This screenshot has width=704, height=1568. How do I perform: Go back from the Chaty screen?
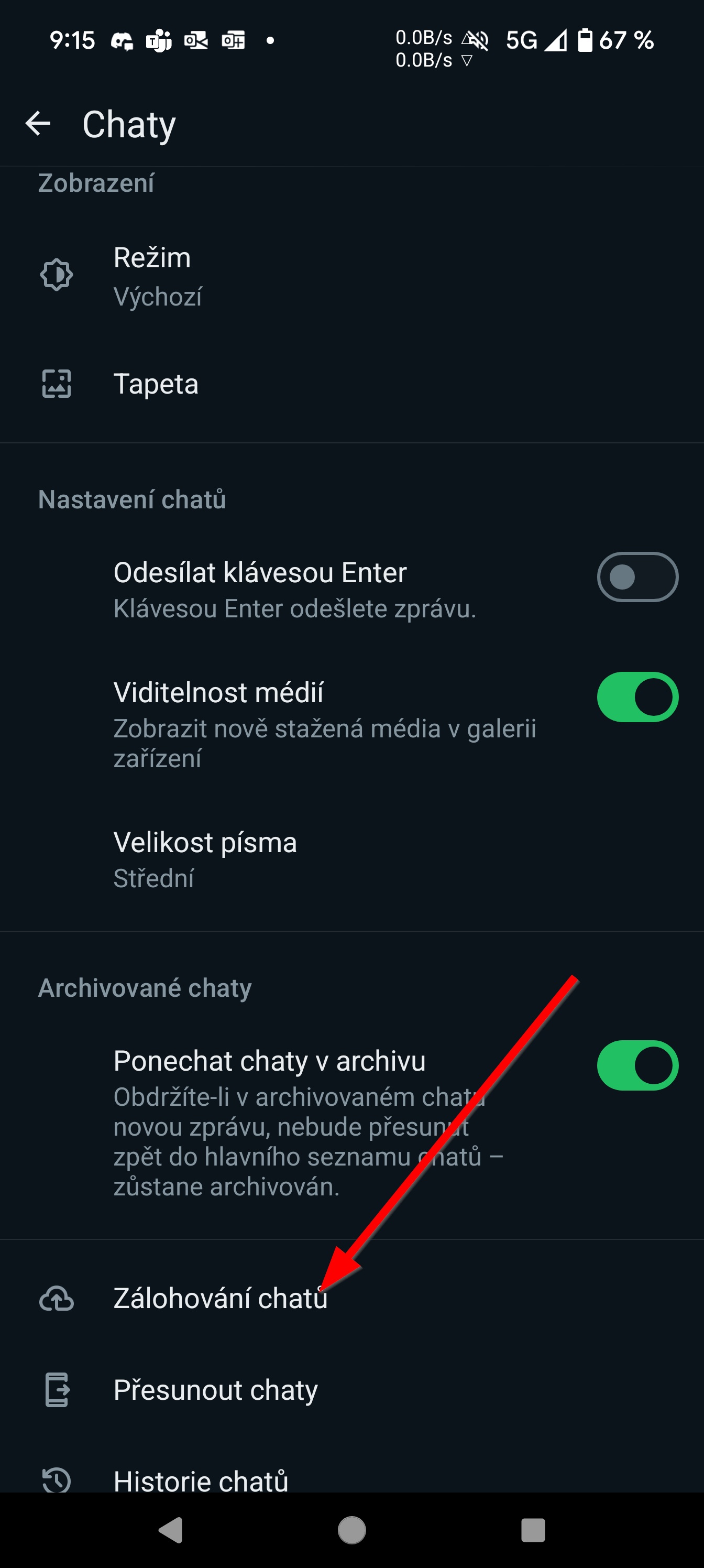click(38, 124)
